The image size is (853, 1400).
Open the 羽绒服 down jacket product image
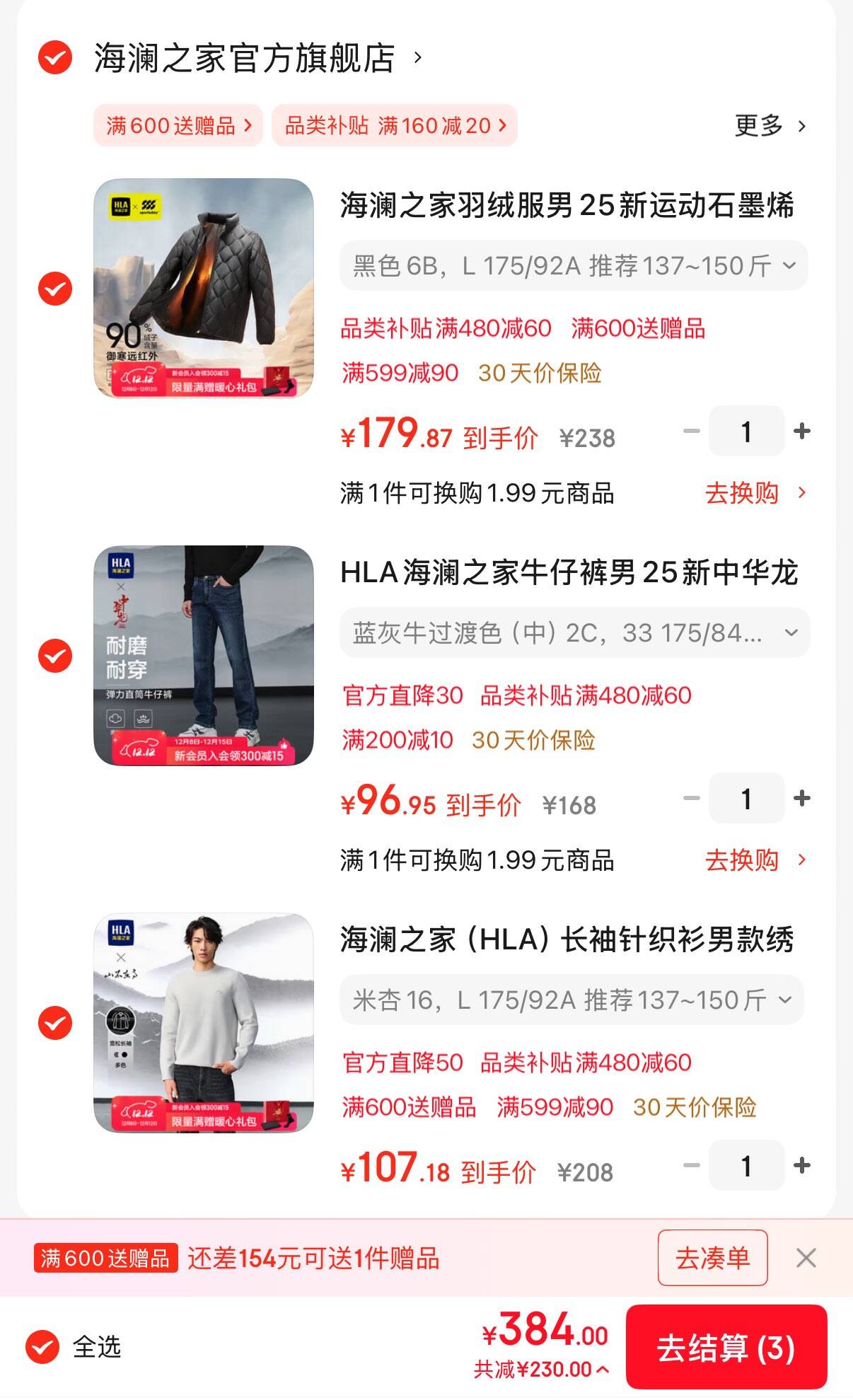tap(204, 288)
